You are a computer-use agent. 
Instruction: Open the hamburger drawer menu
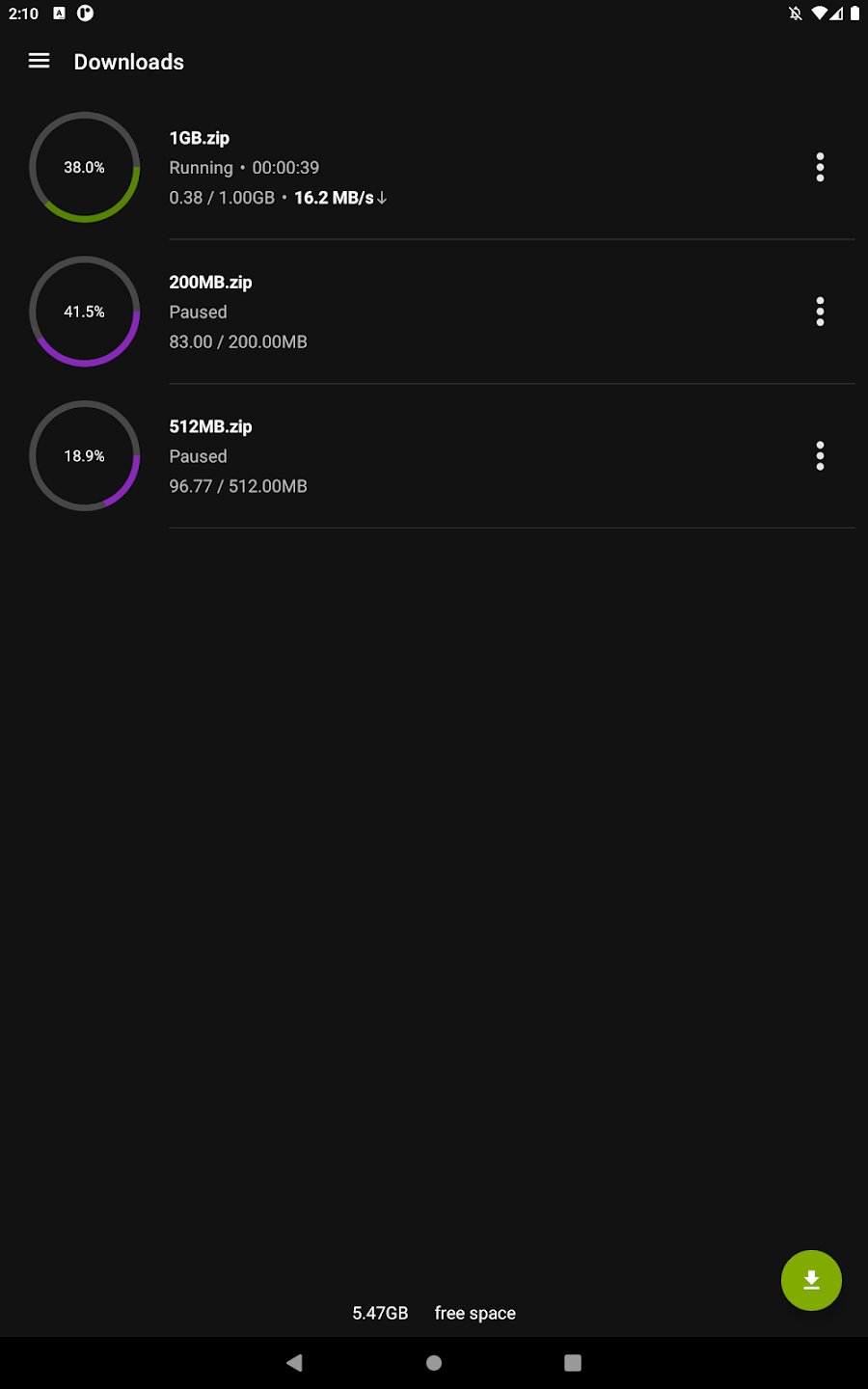click(x=39, y=61)
